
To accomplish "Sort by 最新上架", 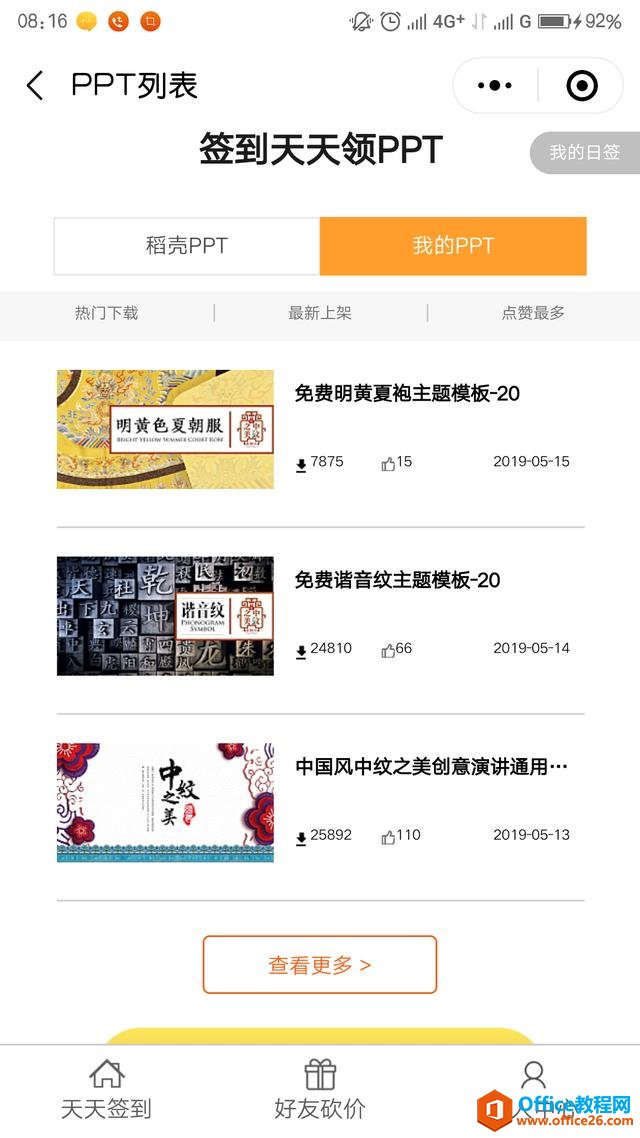I will [320, 313].
